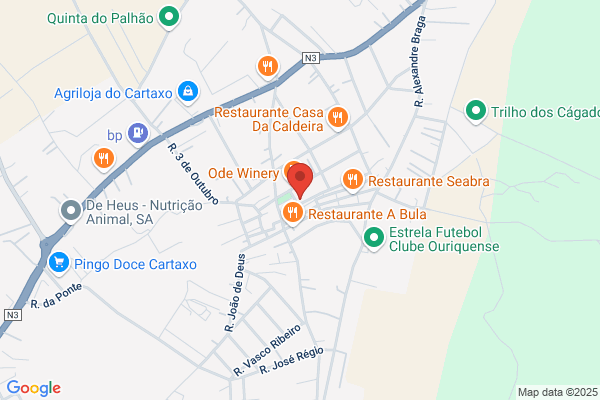600x400 pixels.
Task: Open the Quinta do Palhão marker
Action: (169, 17)
